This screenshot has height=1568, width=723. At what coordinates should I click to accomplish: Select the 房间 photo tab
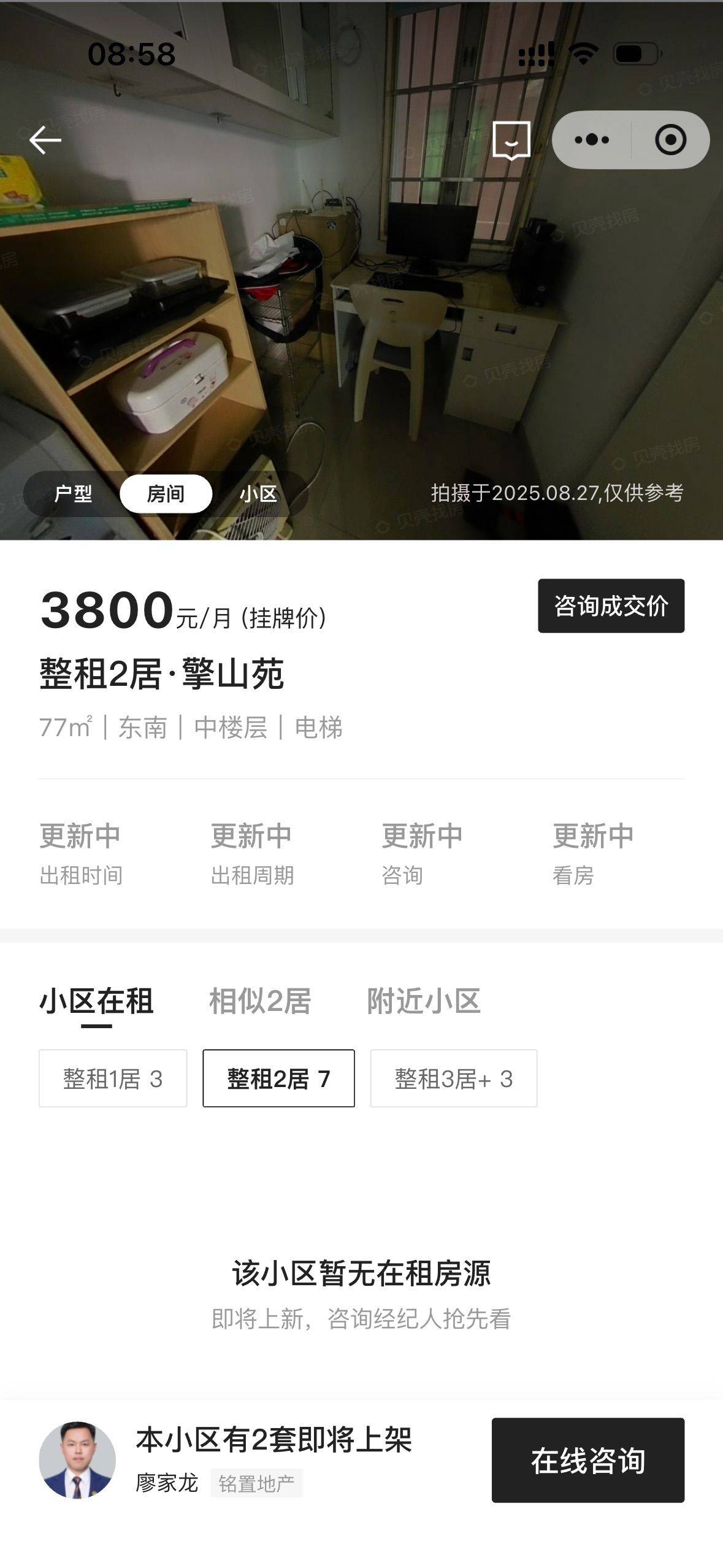pos(166,494)
